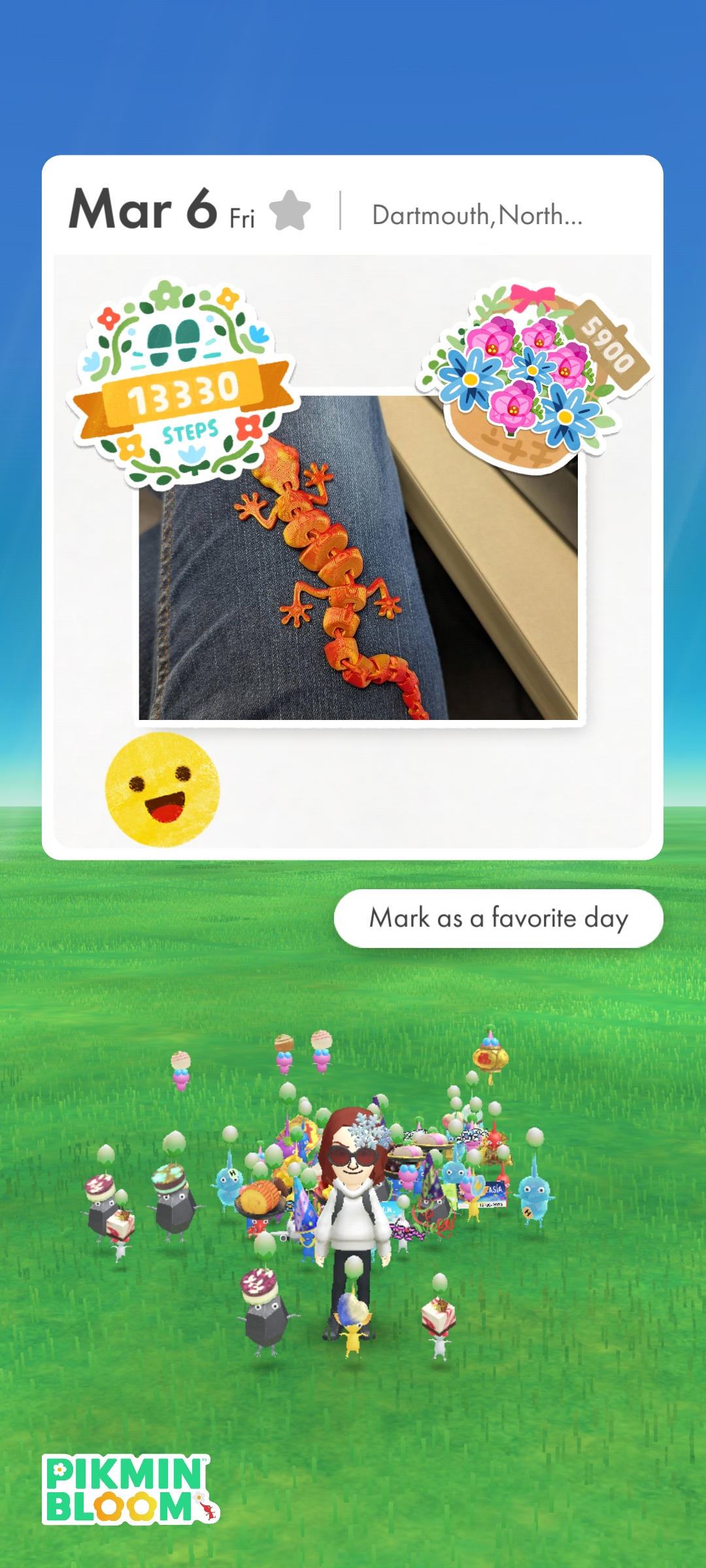Viewport: 706px width, 1568px height.
Task: Tap the star next to Mar 6
Action: tap(290, 210)
